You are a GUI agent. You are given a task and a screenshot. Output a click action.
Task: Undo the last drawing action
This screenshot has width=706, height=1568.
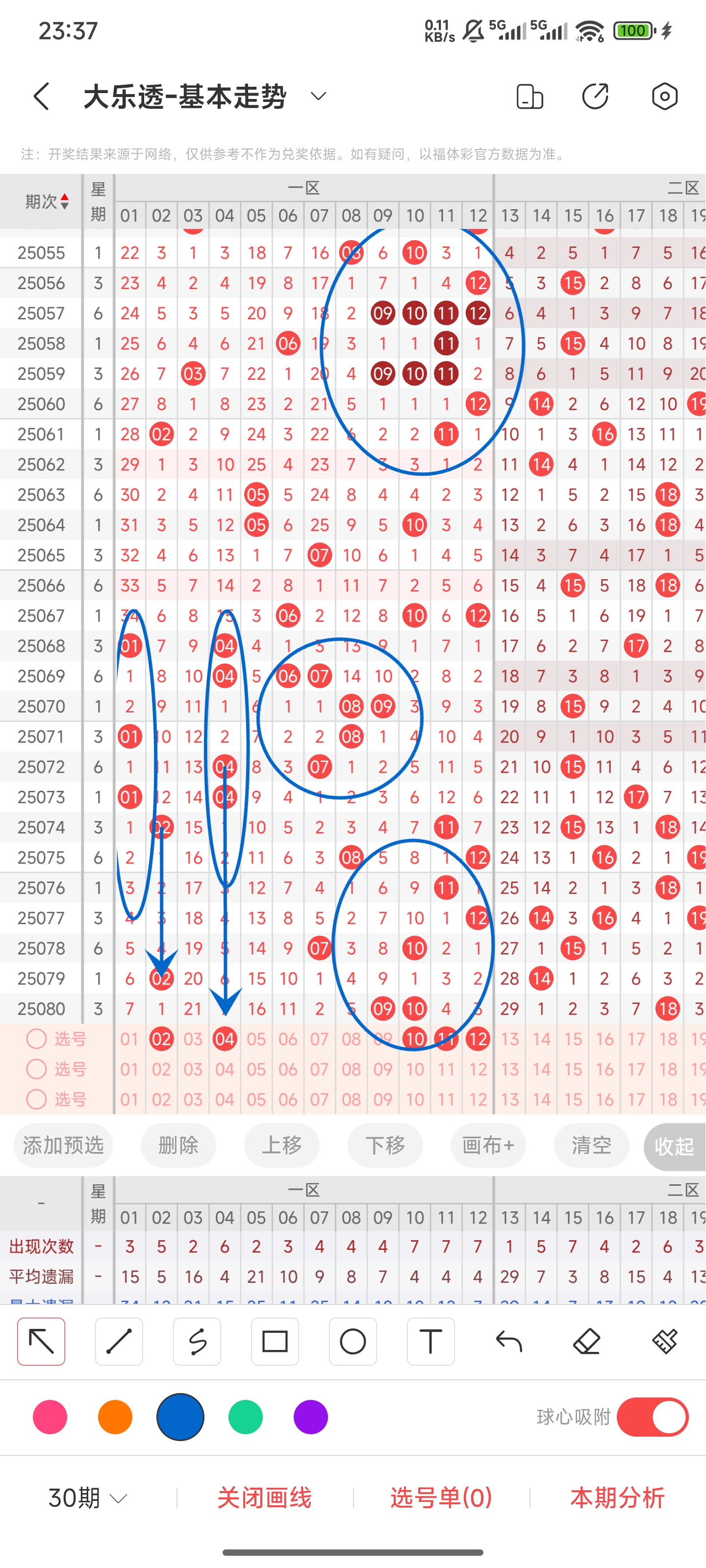tap(508, 1342)
